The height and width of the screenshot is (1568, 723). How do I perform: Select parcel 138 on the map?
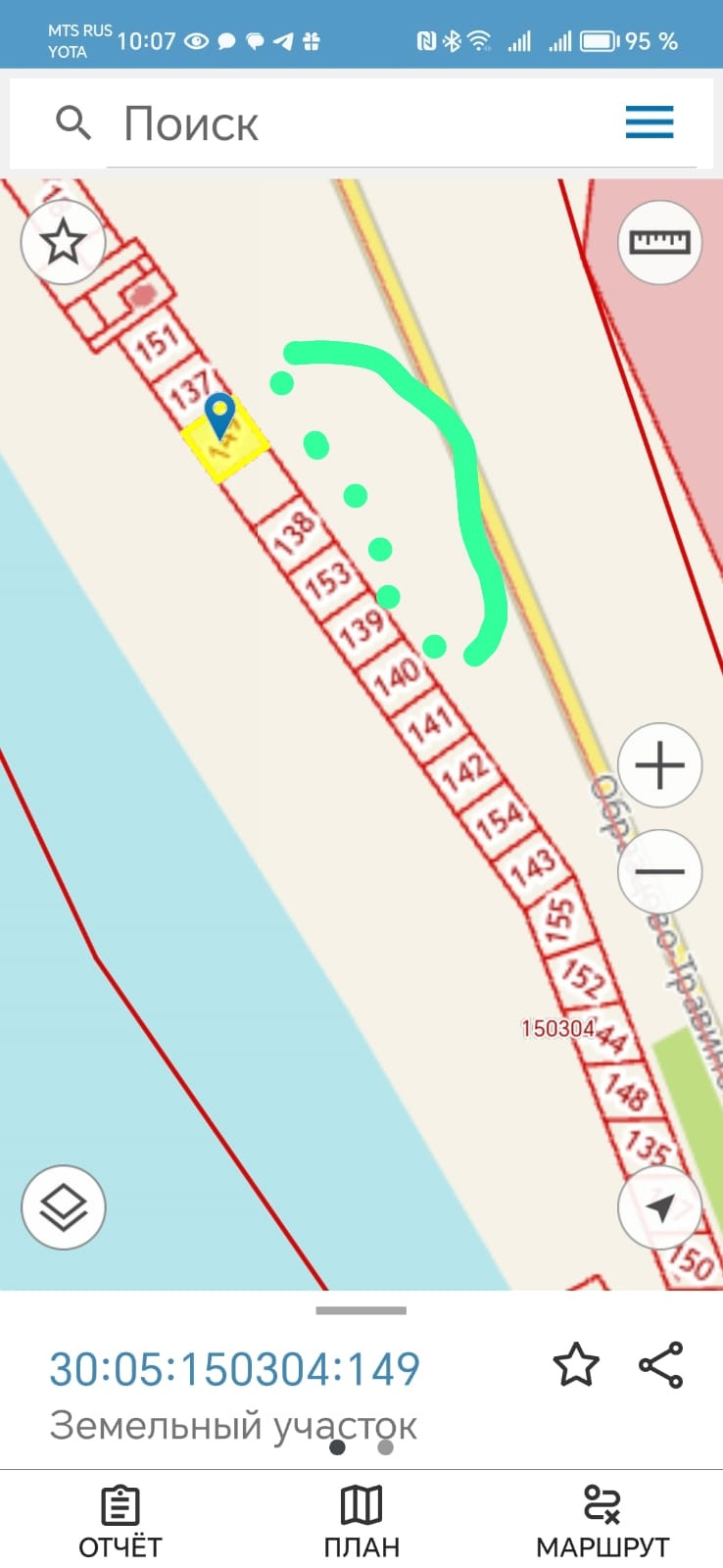click(x=294, y=532)
